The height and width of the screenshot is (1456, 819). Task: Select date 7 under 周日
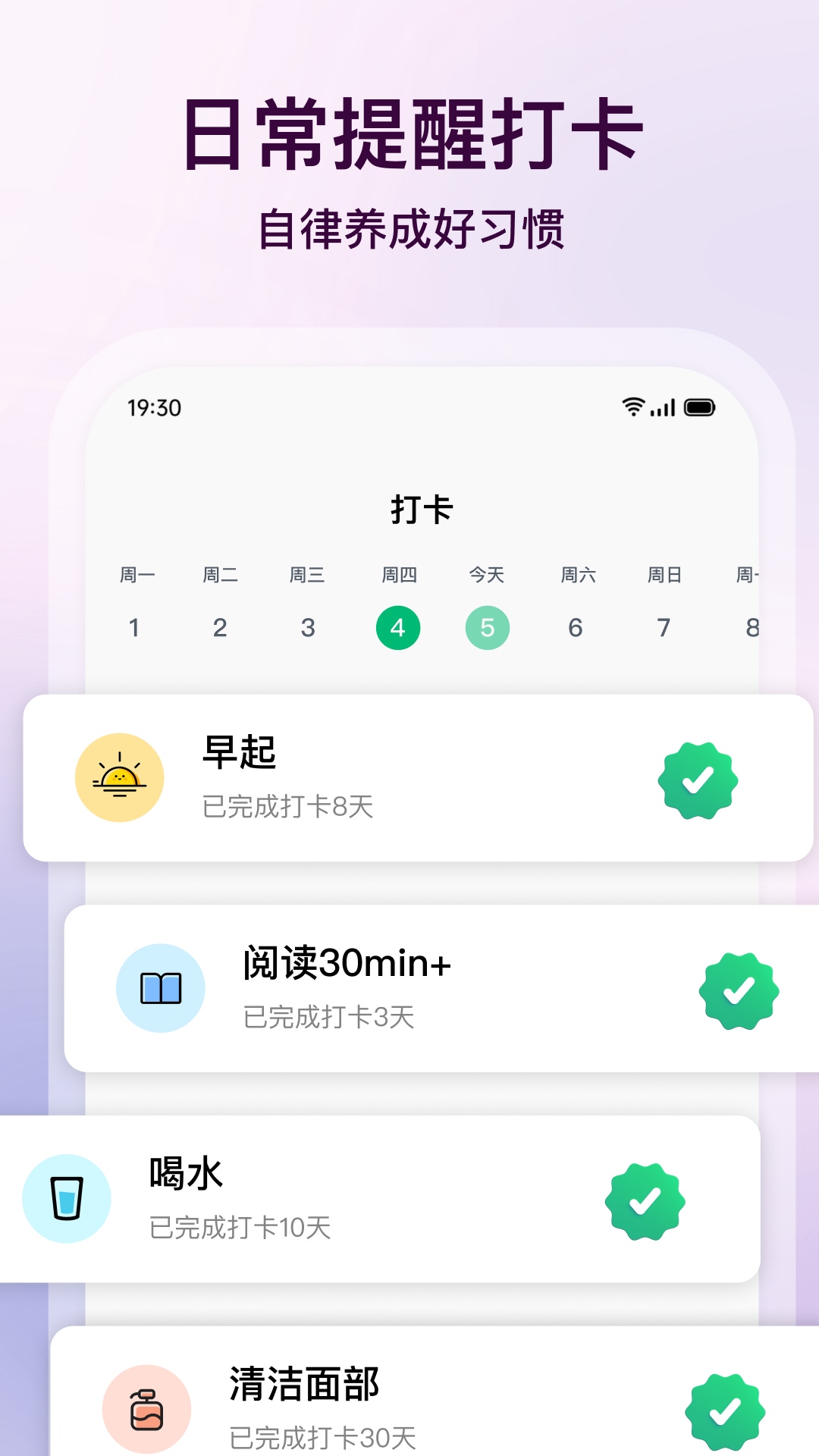(x=664, y=626)
